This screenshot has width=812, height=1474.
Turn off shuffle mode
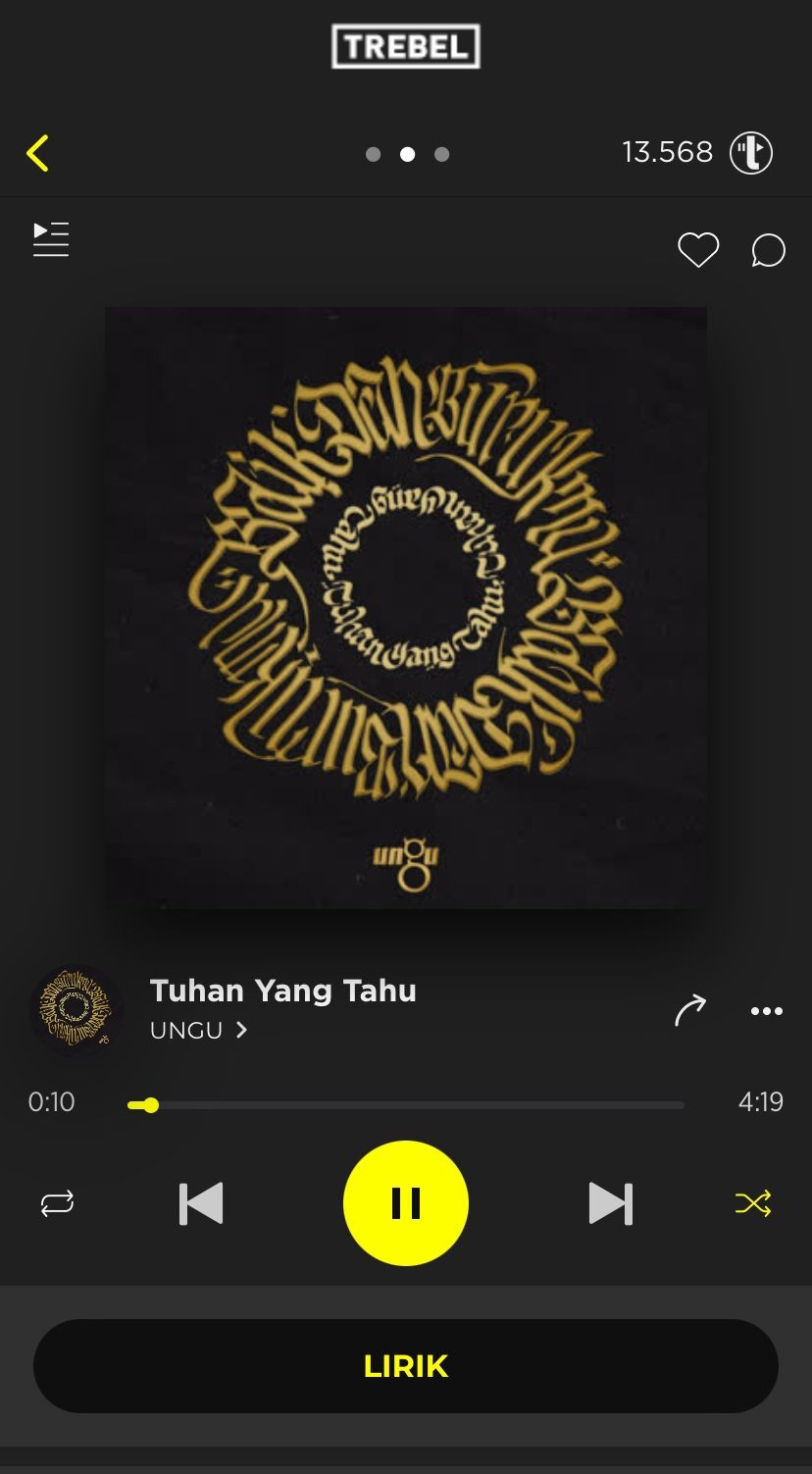tap(753, 1203)
